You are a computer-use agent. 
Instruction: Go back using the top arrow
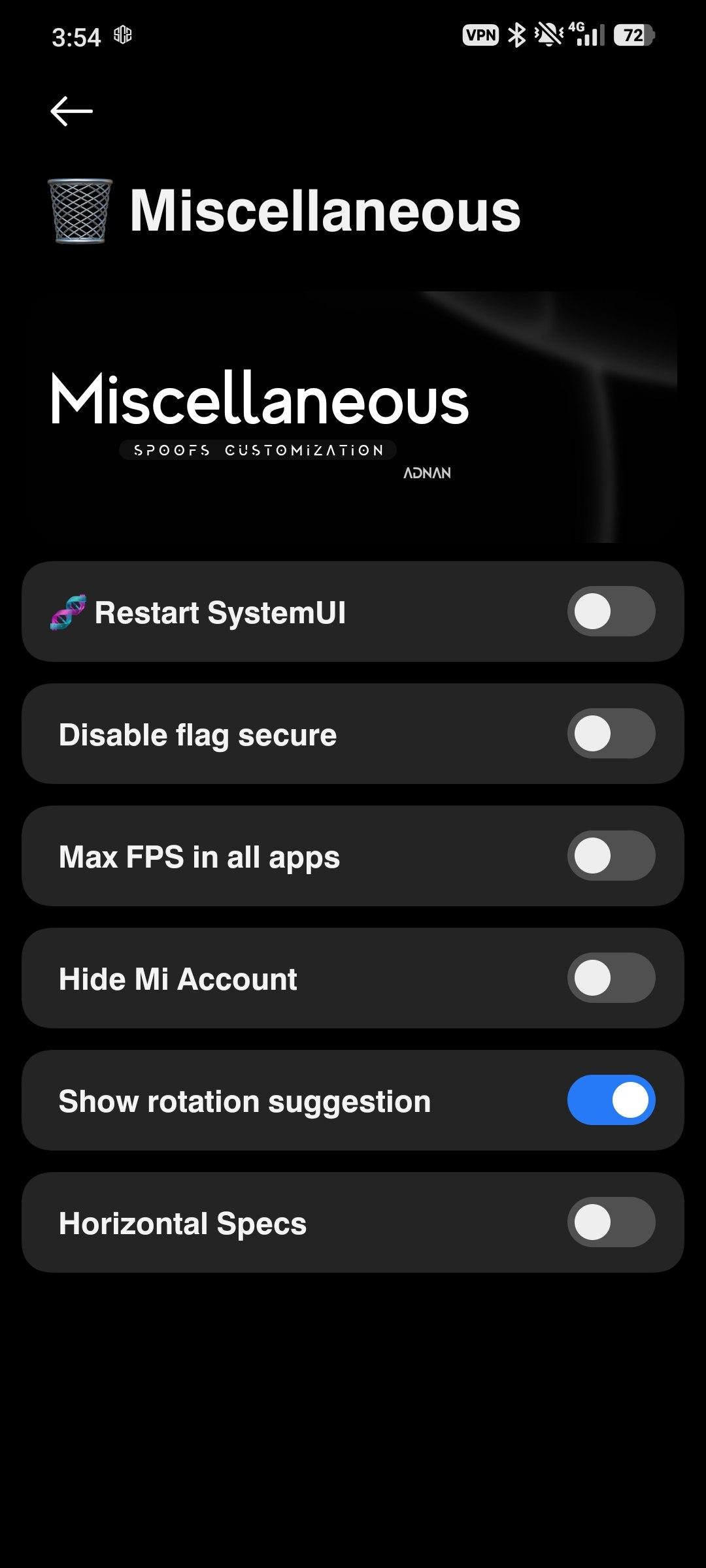tap(71, 111)
